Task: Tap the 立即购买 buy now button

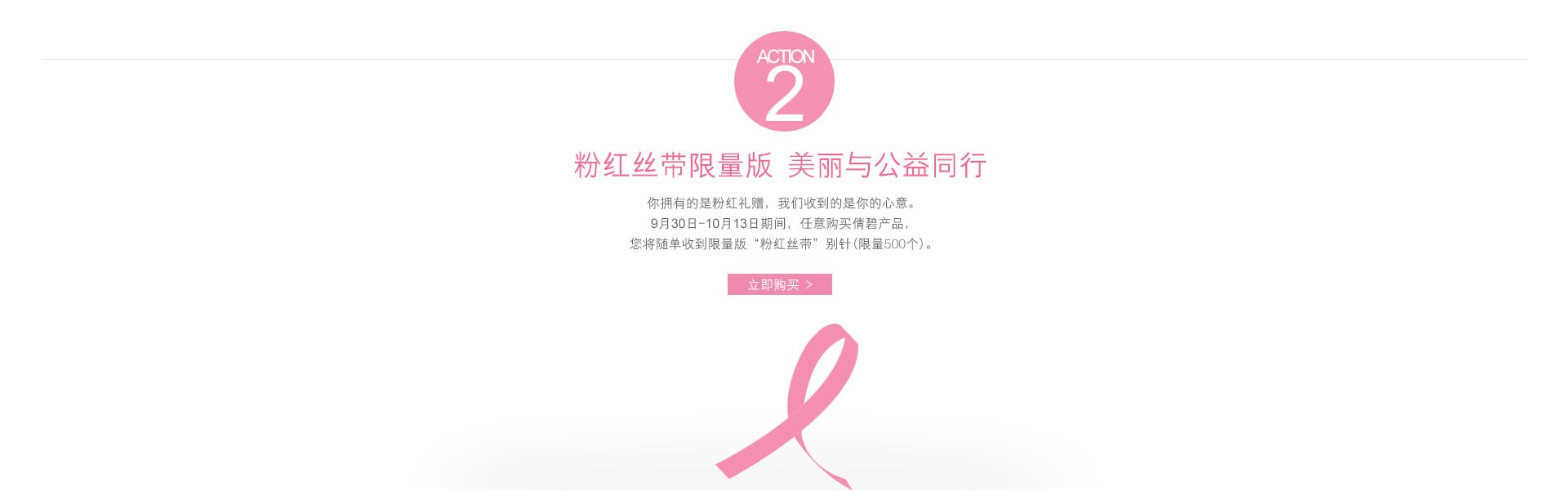Action: 779,284
